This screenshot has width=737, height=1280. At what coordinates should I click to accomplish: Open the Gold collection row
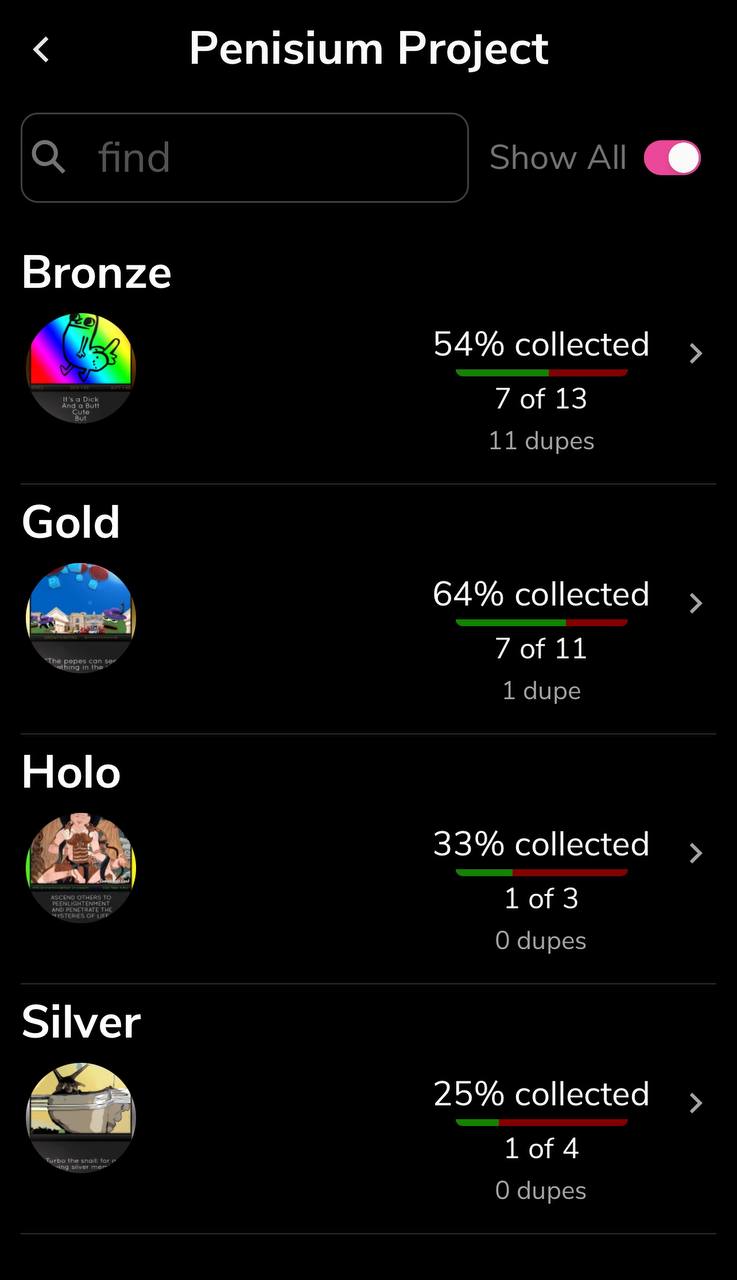(368, 618)
